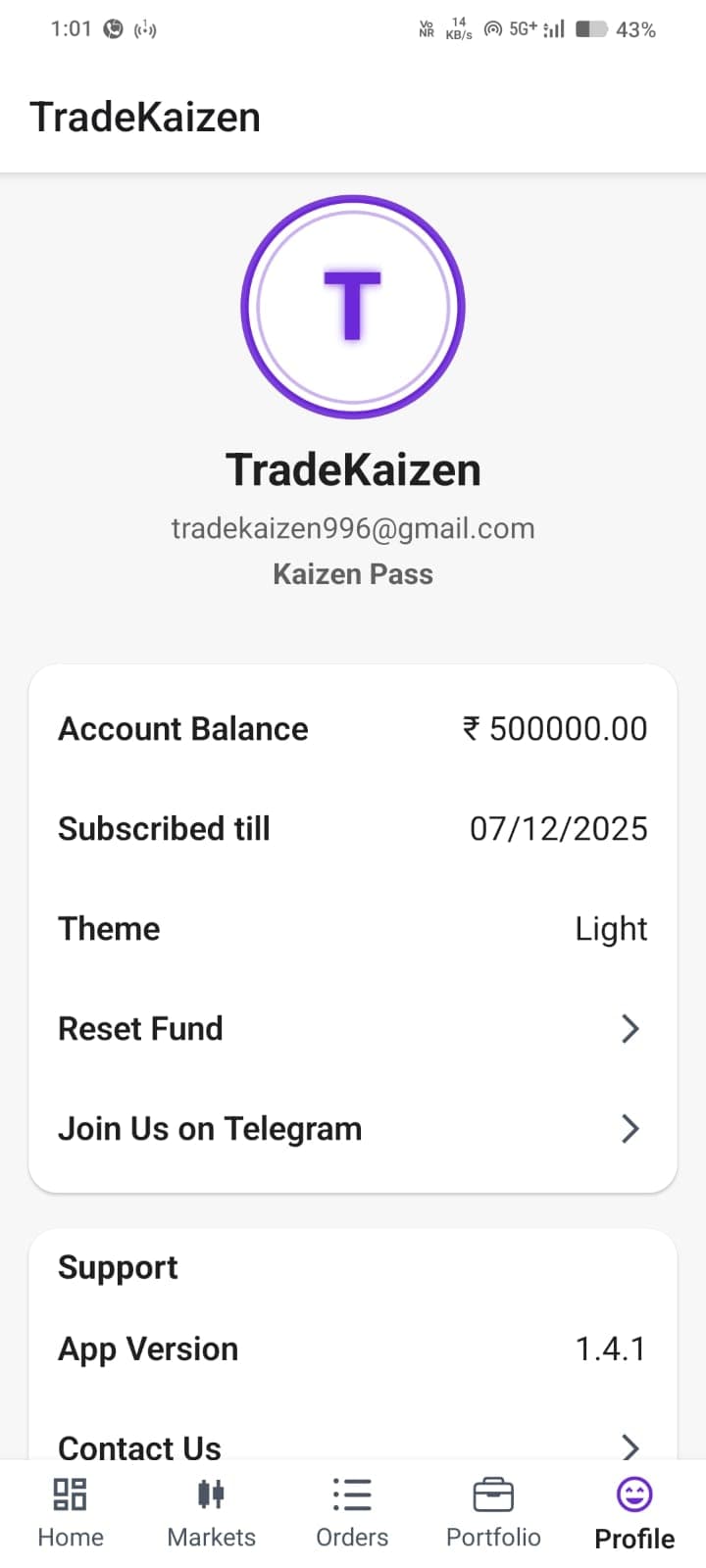This screenshot has height=1568, width=706.
Task: Select the Profile tab
Action: pyautogui.click(x=633, y=1512)
